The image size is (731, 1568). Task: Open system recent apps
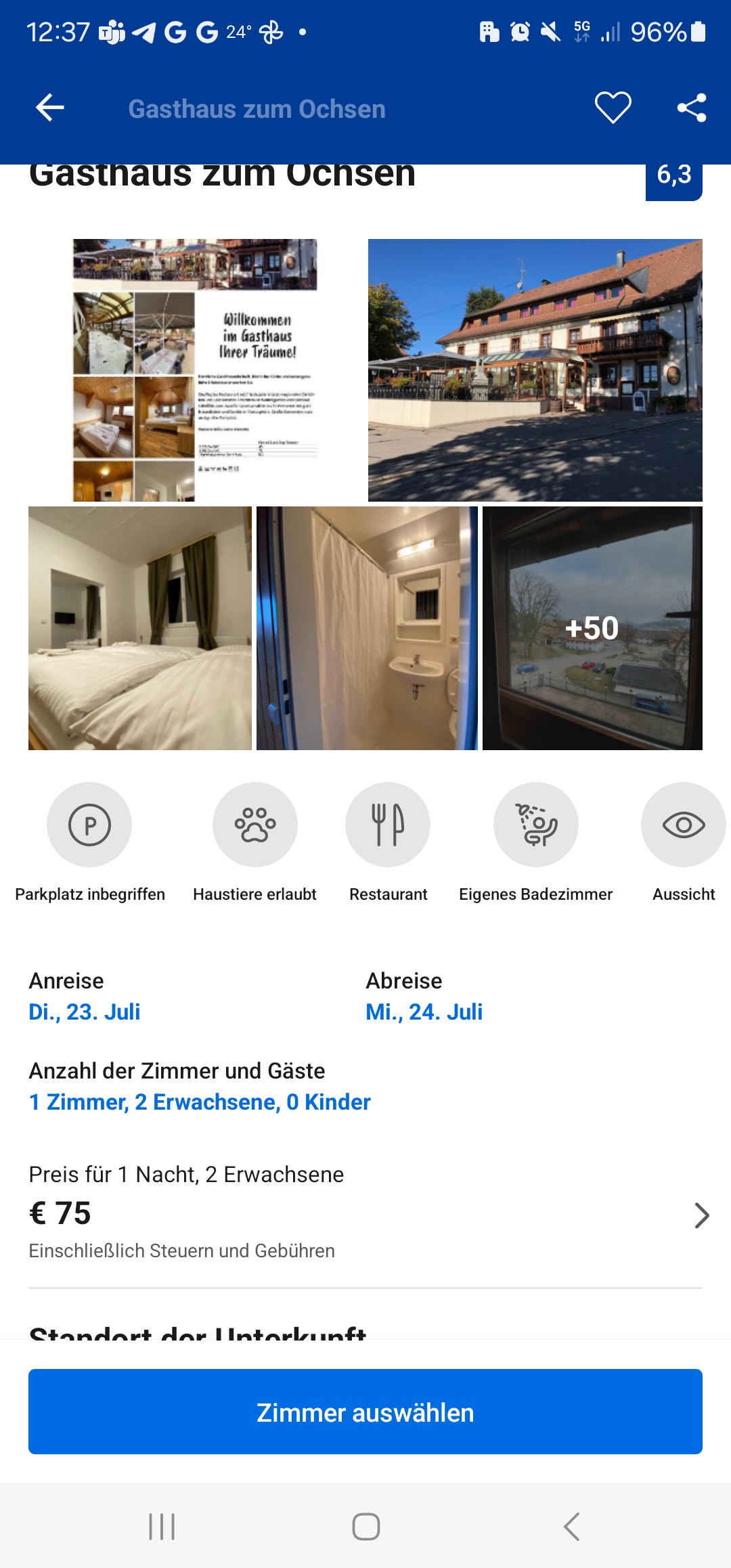coord(162,1527)
